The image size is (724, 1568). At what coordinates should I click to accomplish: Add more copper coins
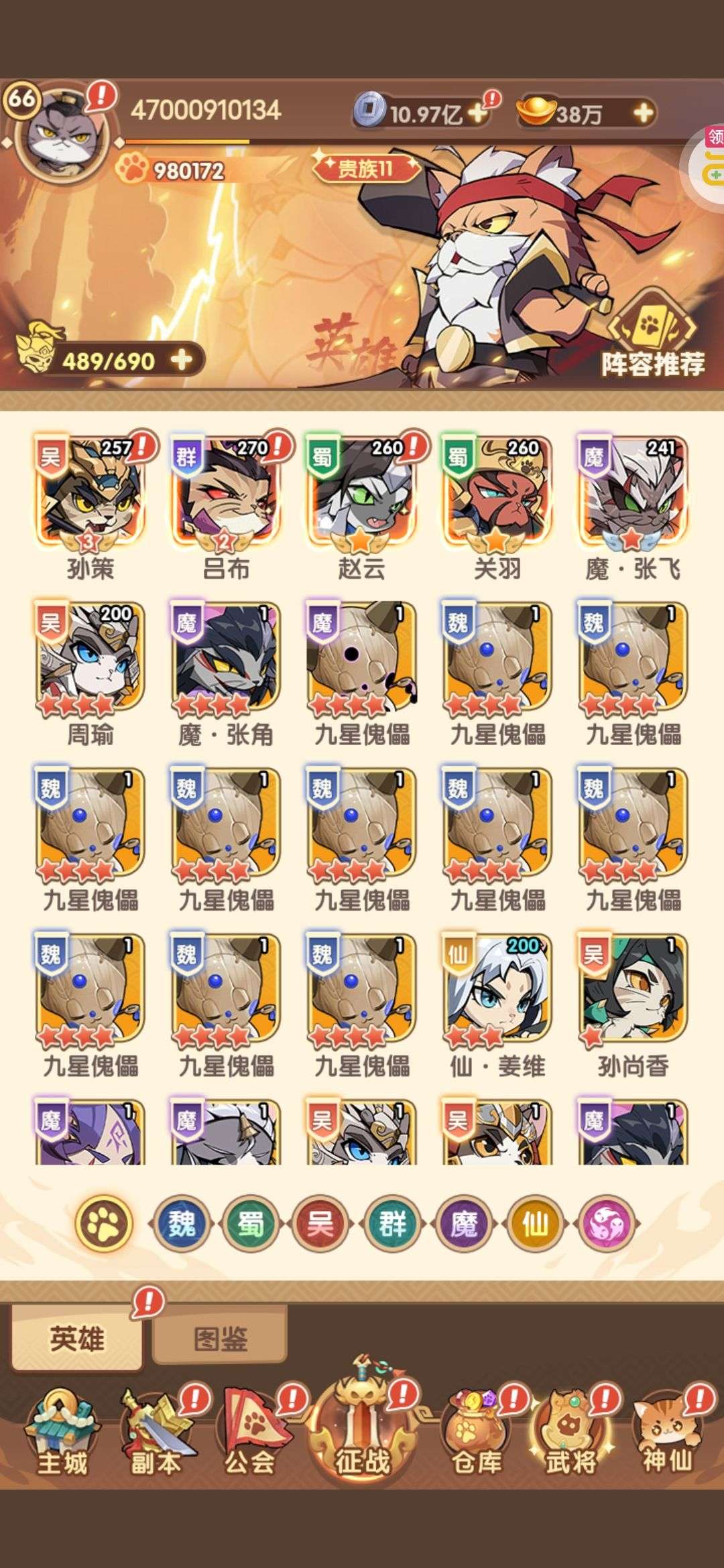pos(478,113)
